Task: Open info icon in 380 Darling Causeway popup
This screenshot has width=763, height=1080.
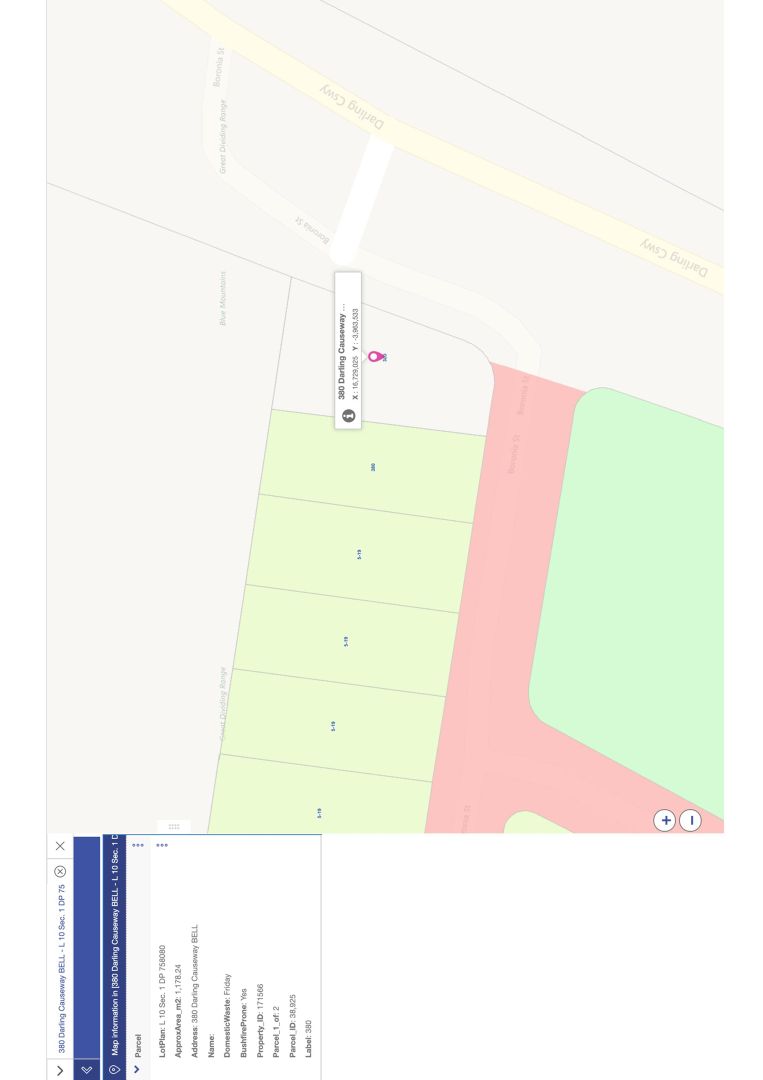Action: click(349, 415)
